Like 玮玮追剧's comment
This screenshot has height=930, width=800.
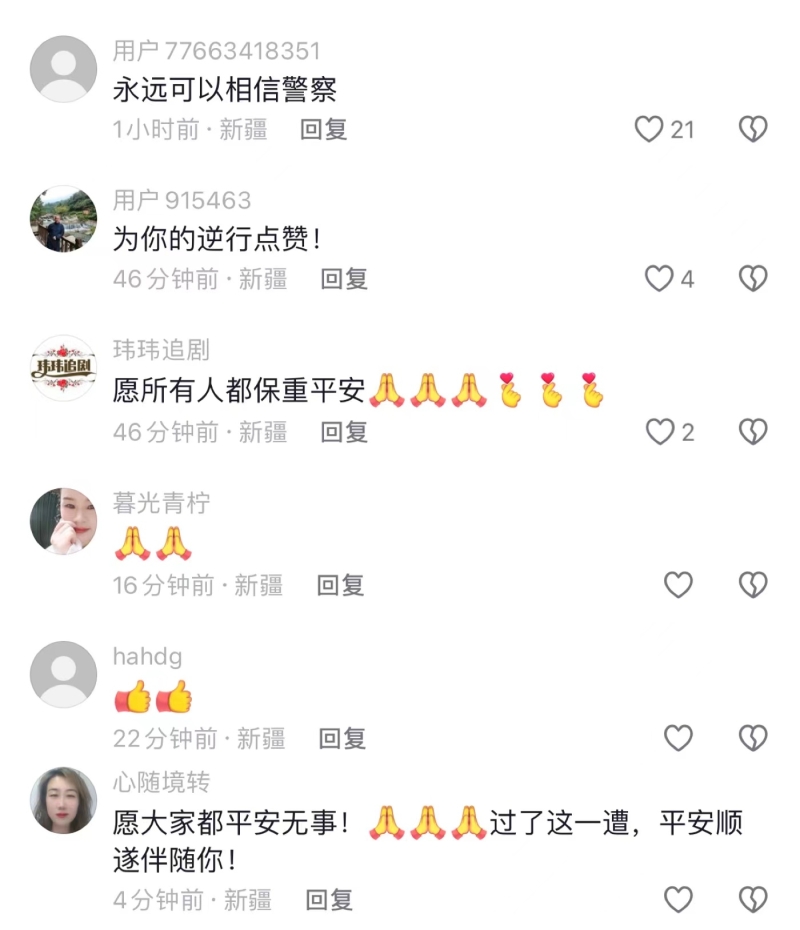click(659, 432)
